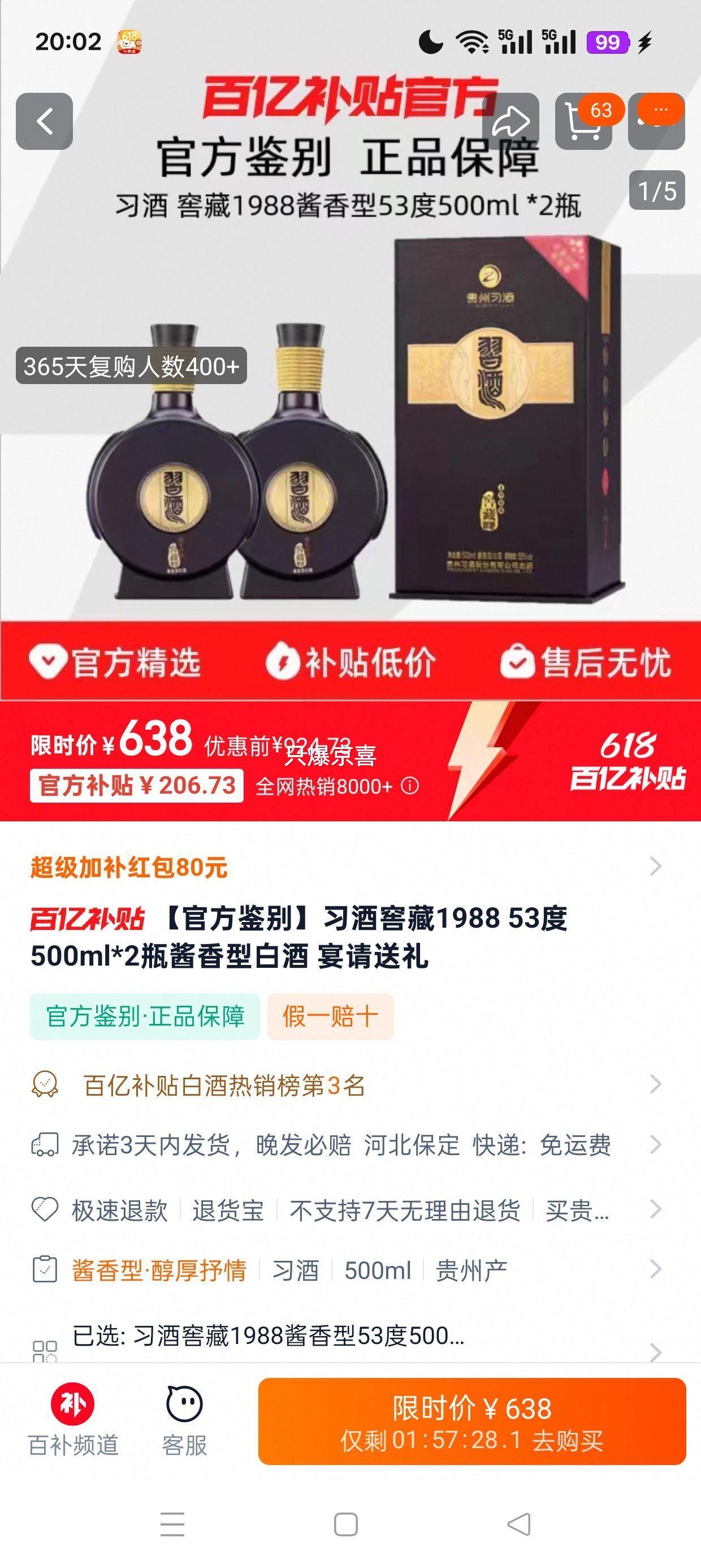Image resolution: width=701 pixels, height=1568 pixels.
Task: Open the 官方鉴别·正品保障 tag
Action: (x=145, y=1016)
